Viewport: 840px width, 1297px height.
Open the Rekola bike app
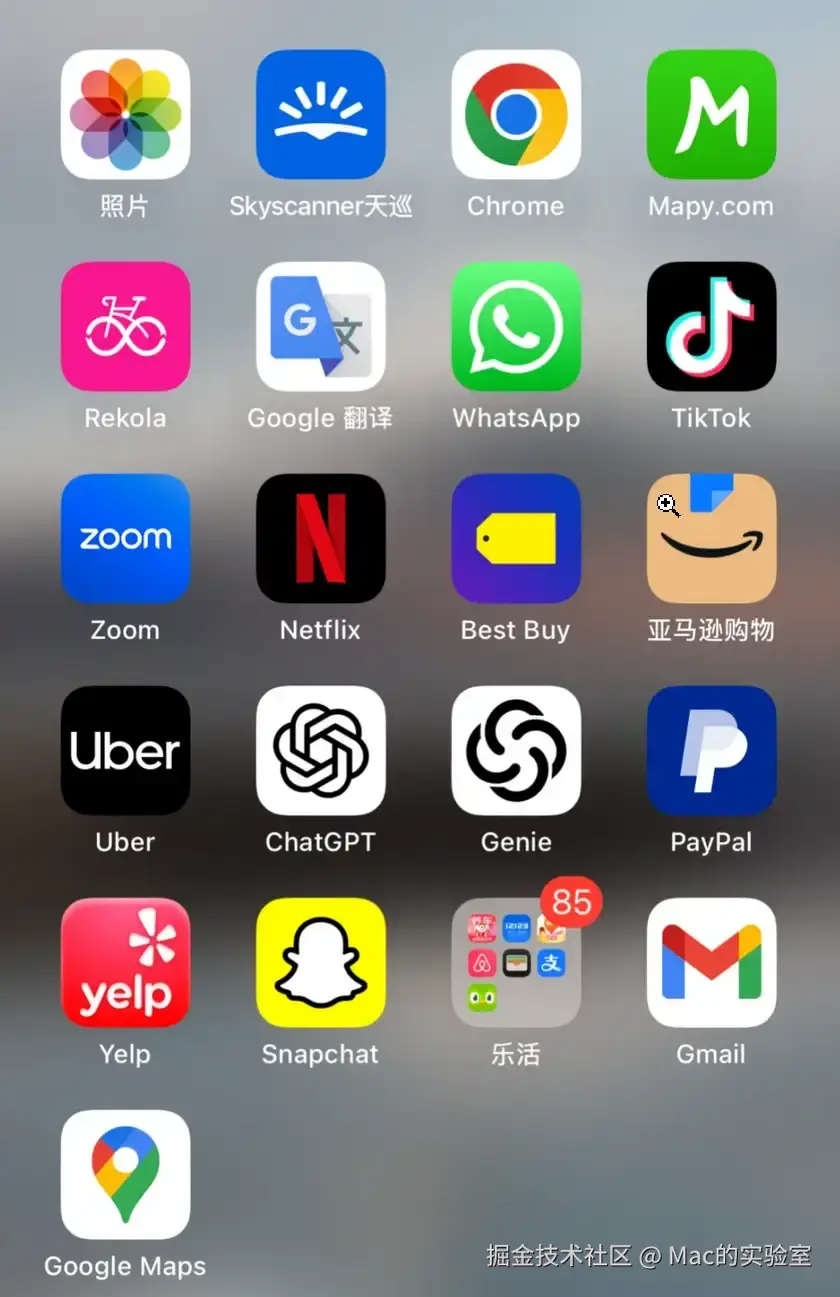tap(125, 326)
